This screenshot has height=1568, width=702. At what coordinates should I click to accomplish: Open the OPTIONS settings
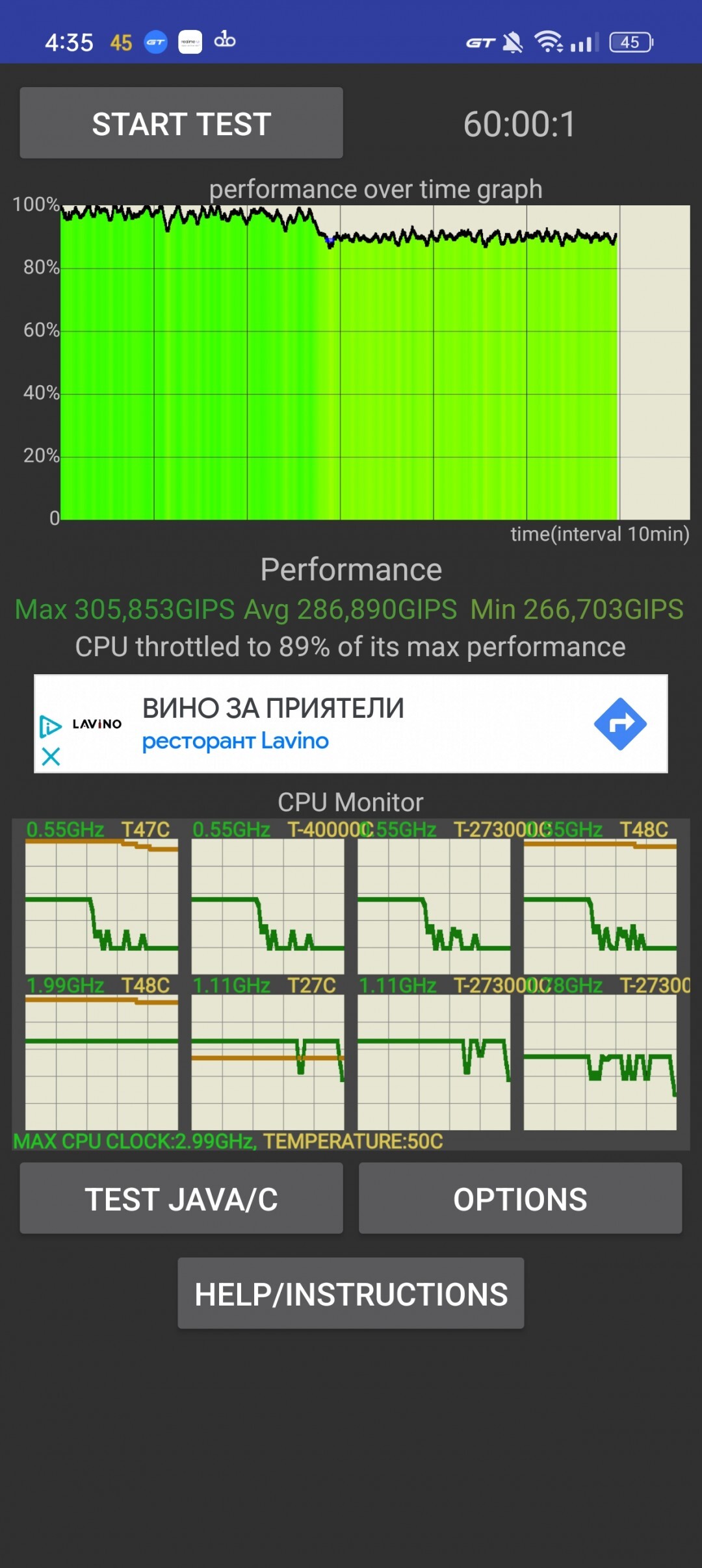click(x=520, y=1199)
